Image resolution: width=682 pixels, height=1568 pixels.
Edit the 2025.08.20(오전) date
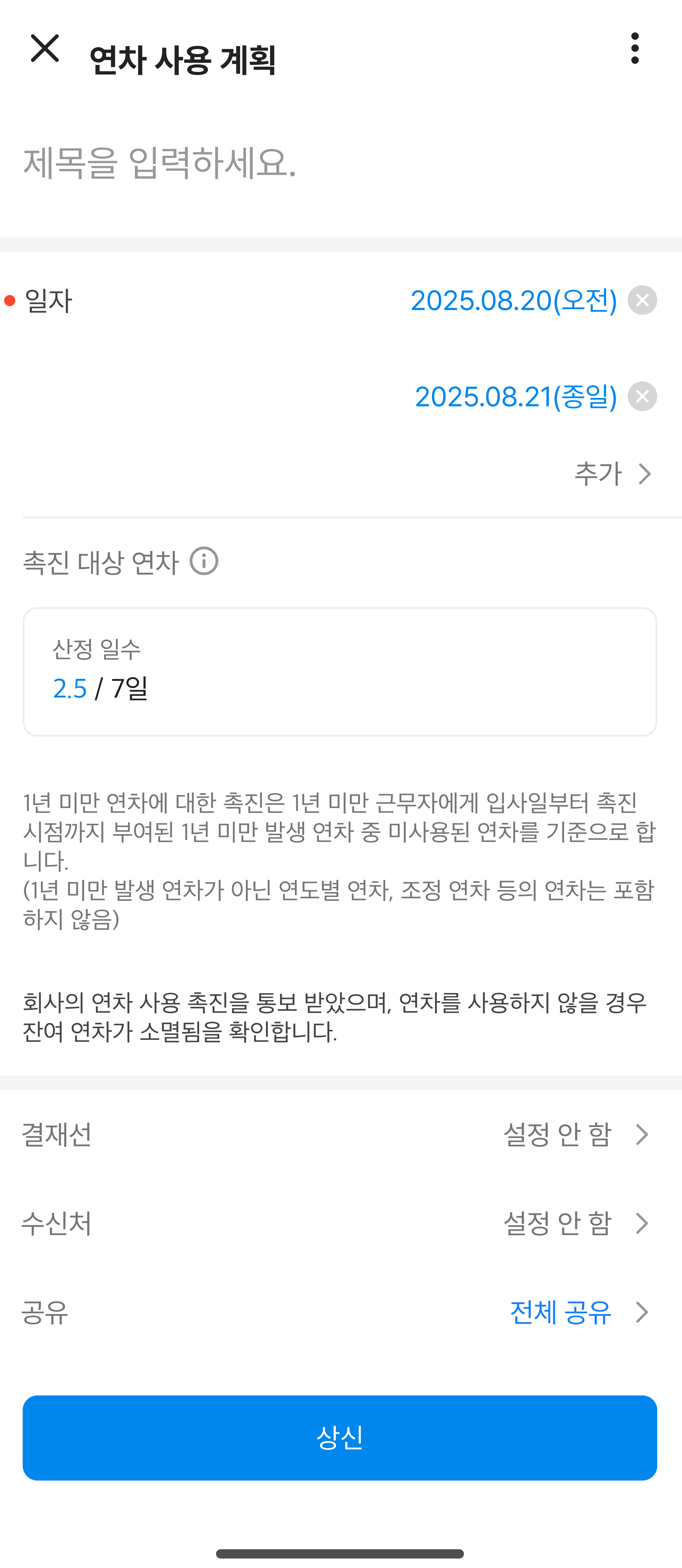tap(513, 301)
